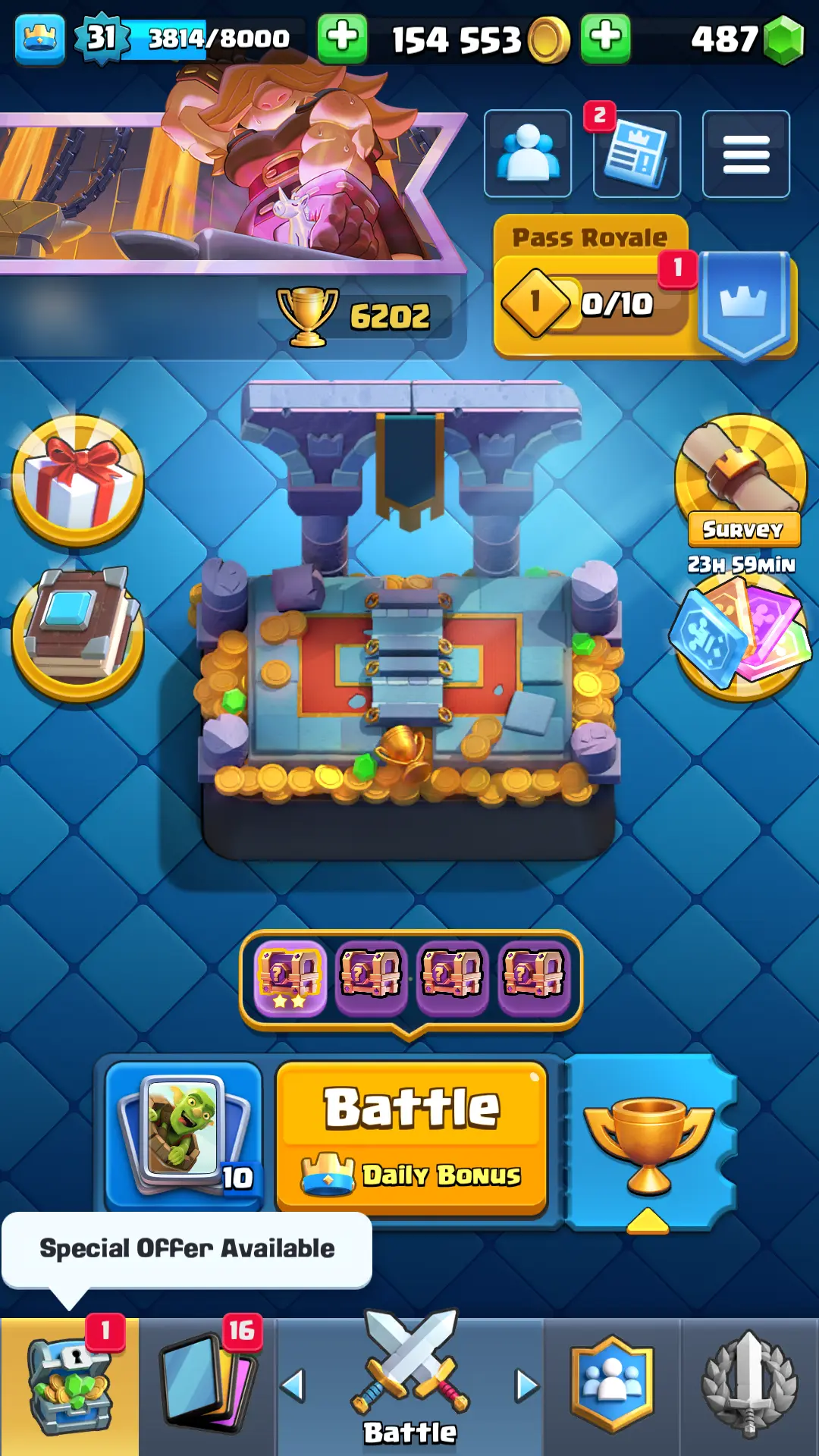Add gems with the green plus button

[x=605, y=38]
